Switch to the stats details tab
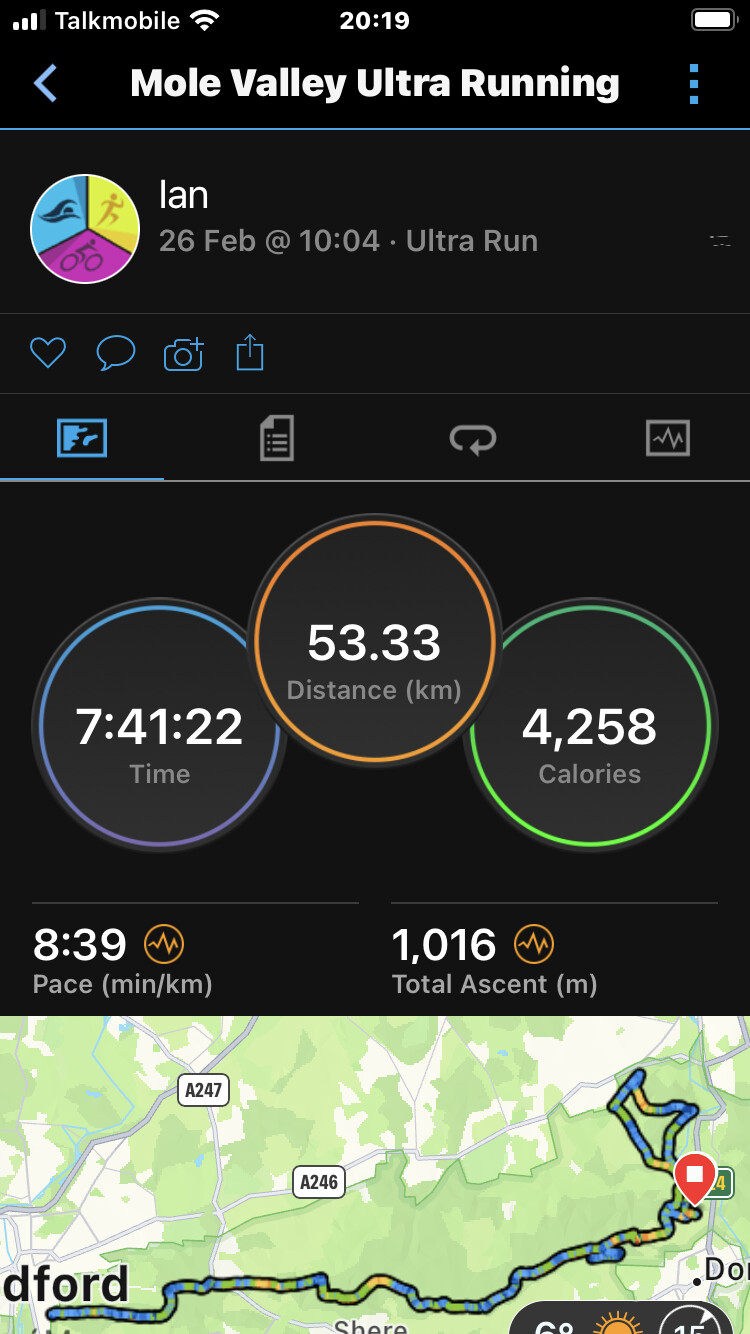The width and height of the screenshot is (750, 1334). (x=277, y=438)
